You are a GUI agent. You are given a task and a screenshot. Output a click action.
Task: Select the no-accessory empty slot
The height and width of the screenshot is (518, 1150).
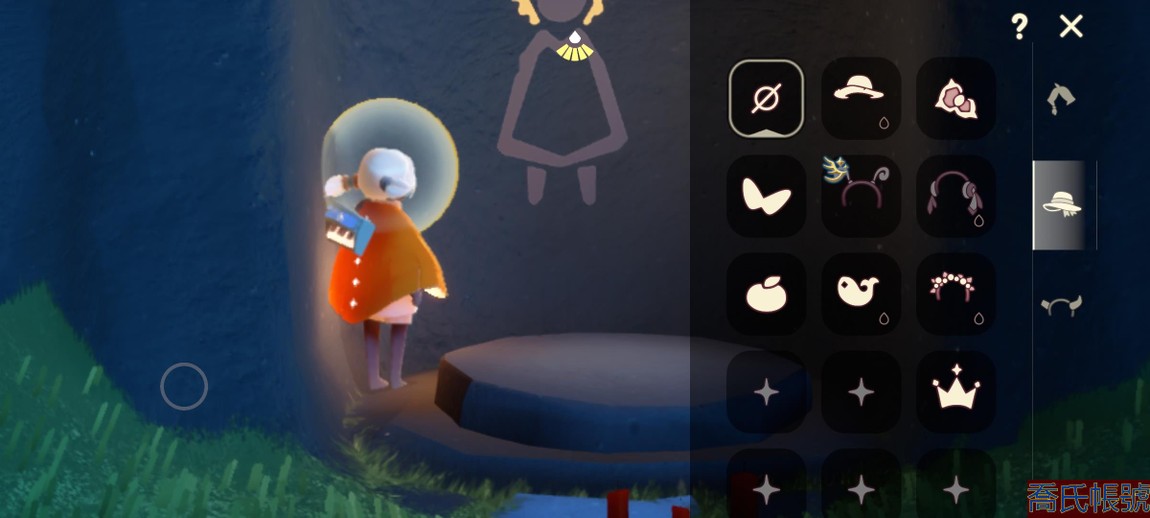point(766,98)
